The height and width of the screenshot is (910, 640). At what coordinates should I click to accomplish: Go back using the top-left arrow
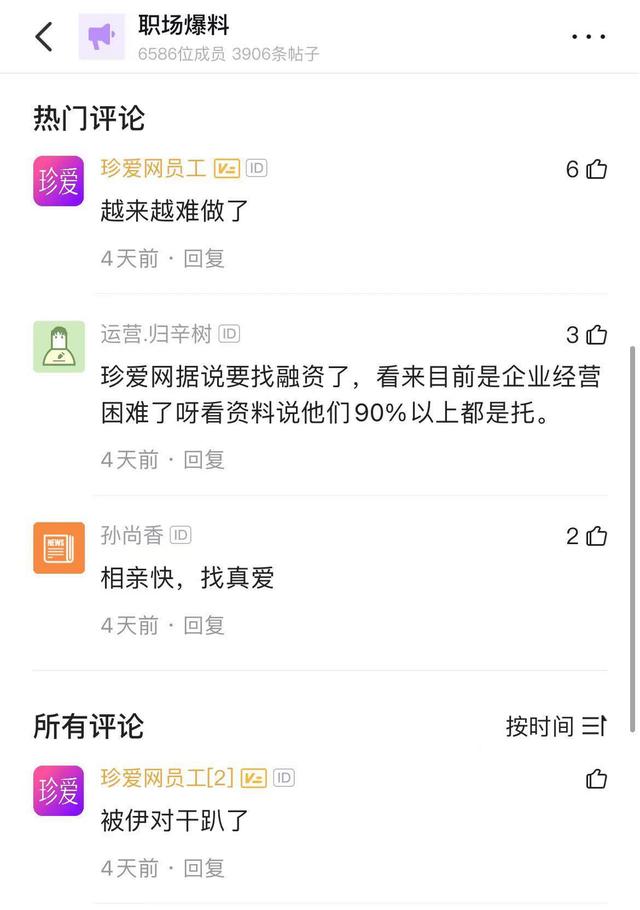click(x=44, y=37)
